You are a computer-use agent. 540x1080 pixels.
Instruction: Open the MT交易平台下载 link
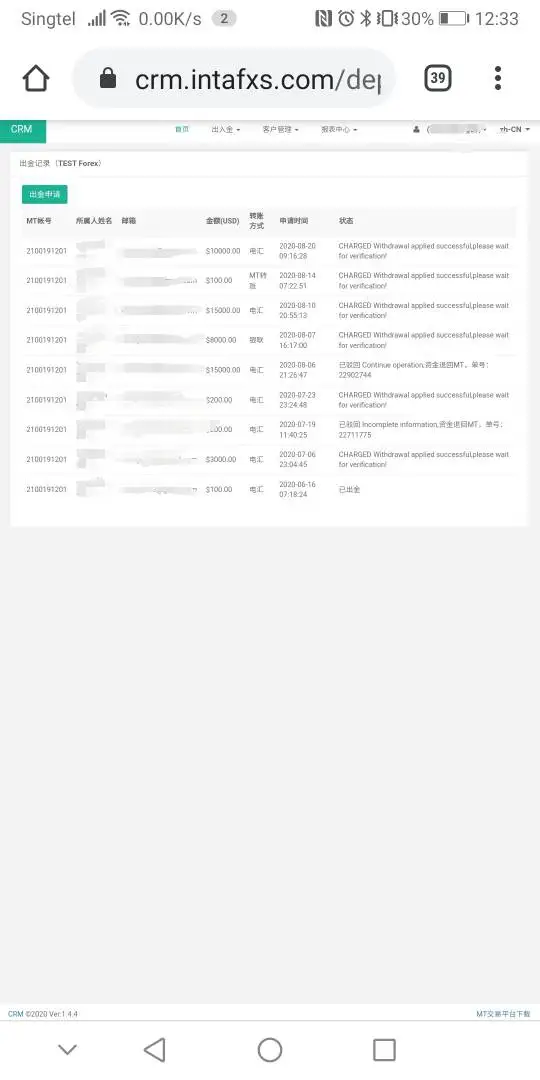click(503, 1014)
